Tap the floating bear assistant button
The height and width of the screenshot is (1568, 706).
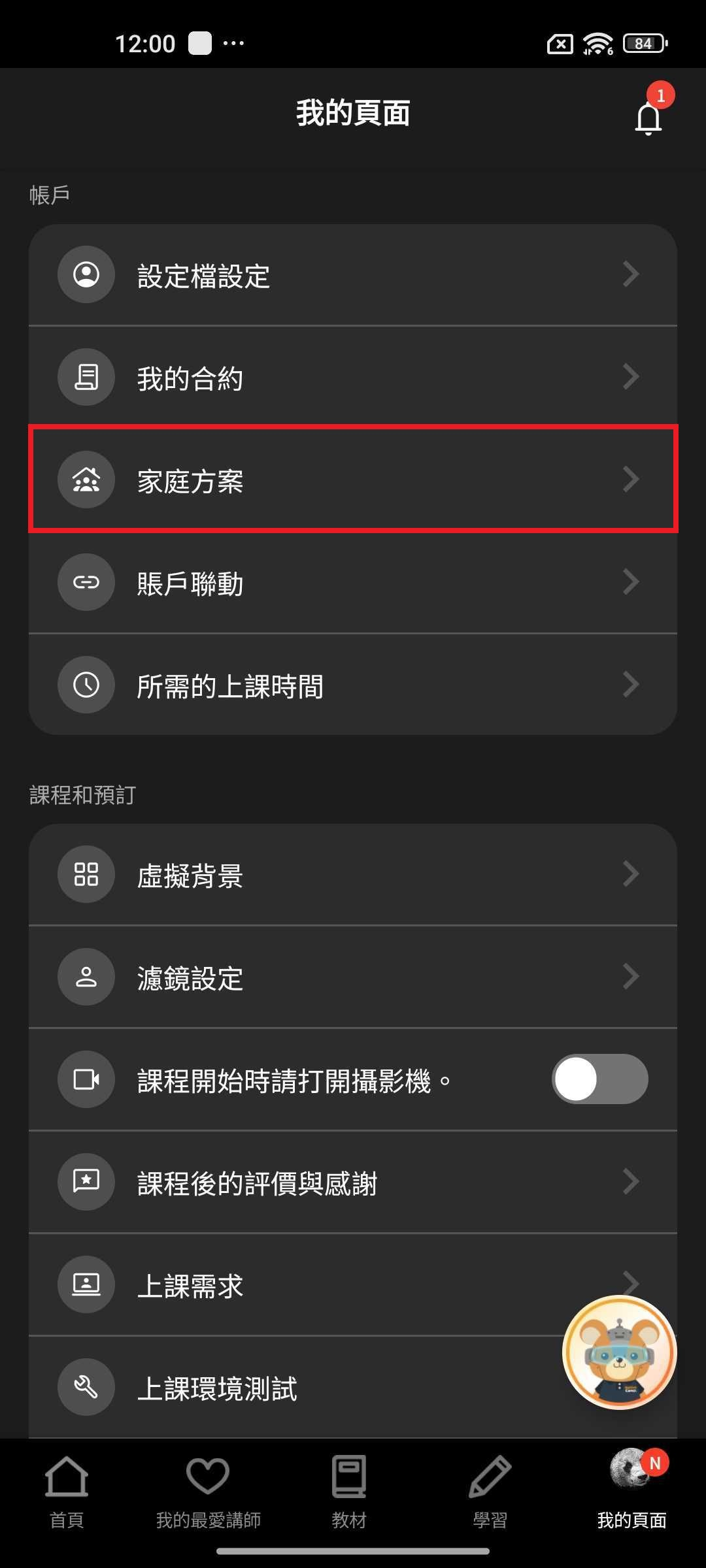point(619,1352)
